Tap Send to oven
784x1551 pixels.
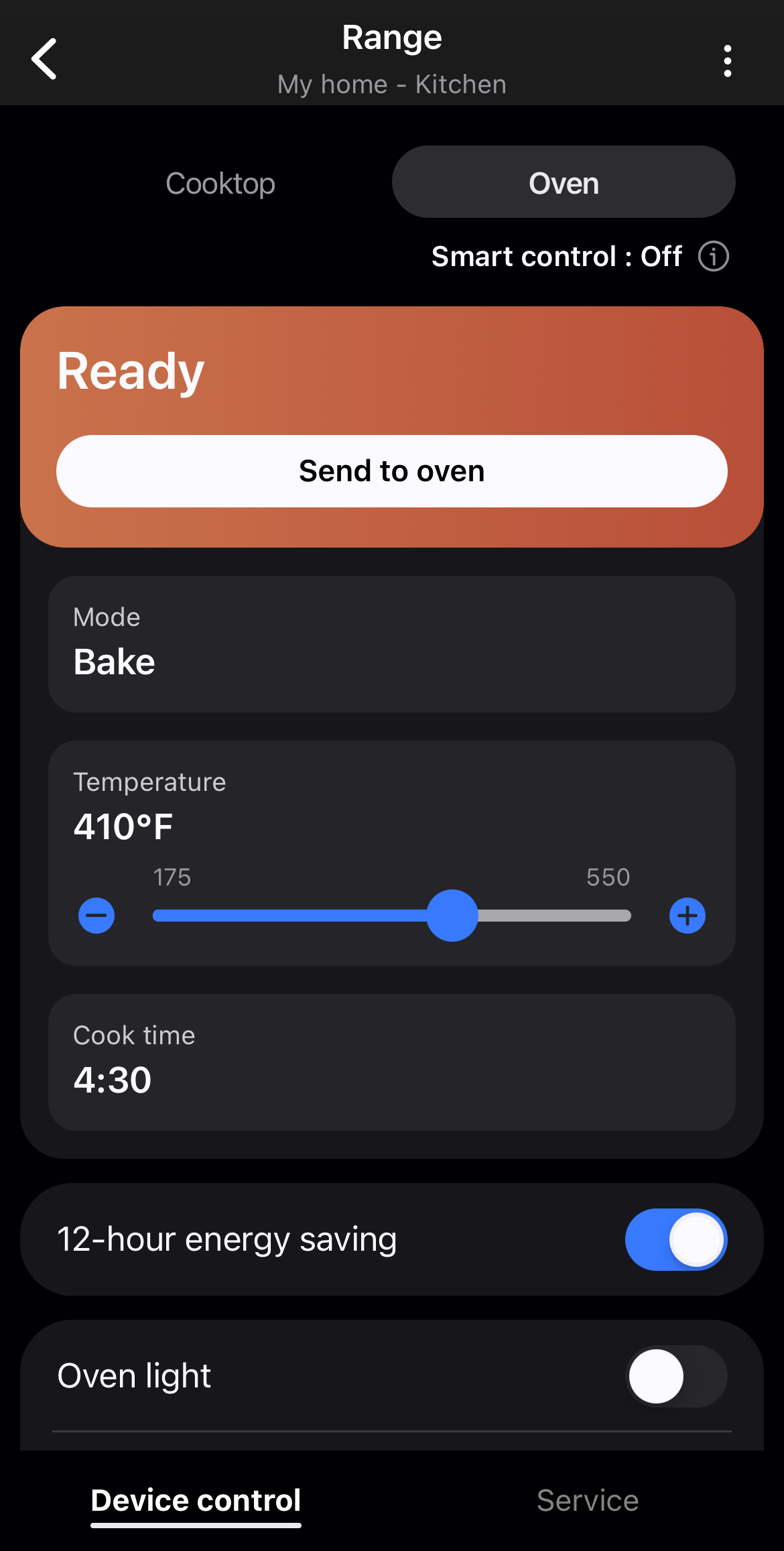tap(392, 471)
